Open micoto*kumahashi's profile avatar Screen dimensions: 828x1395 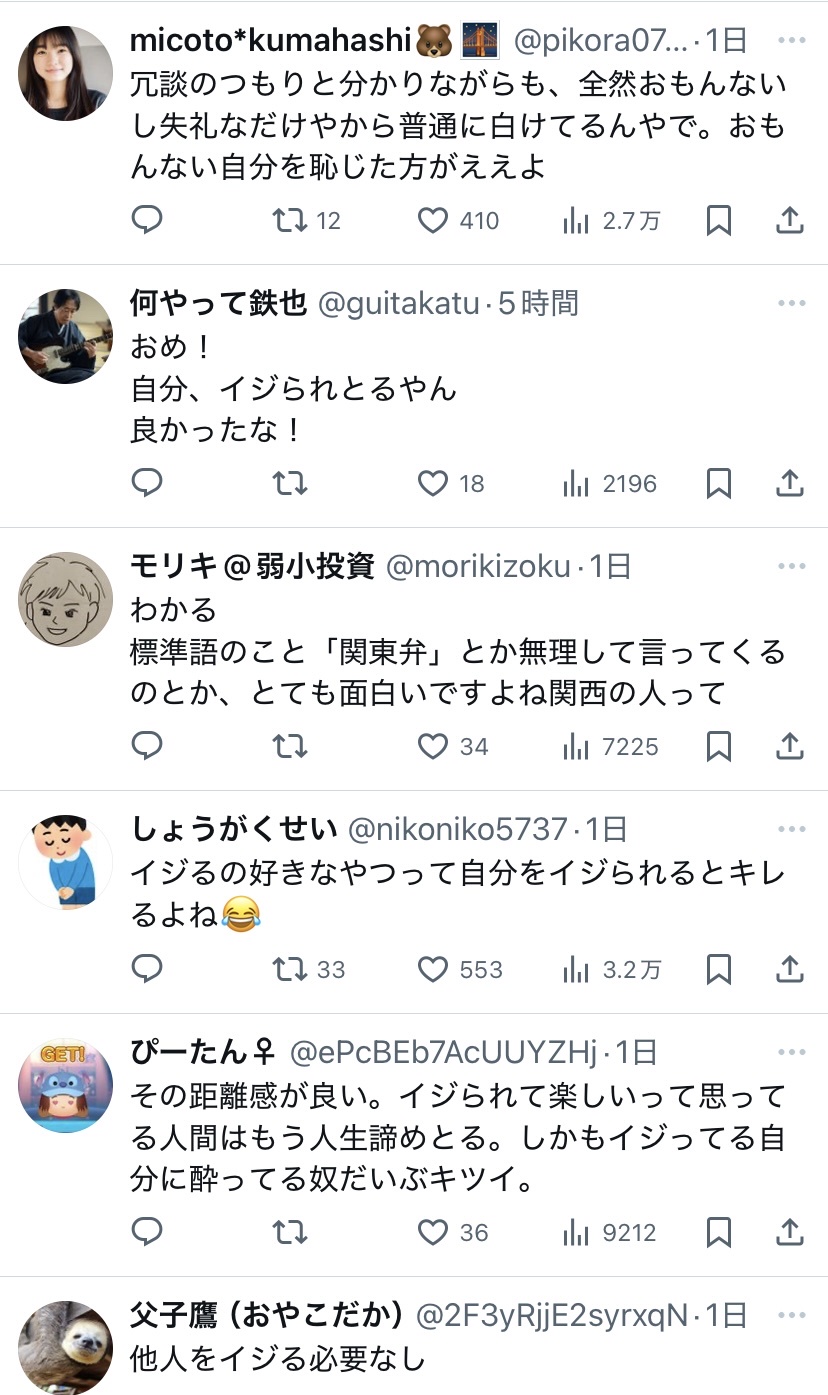65,73
